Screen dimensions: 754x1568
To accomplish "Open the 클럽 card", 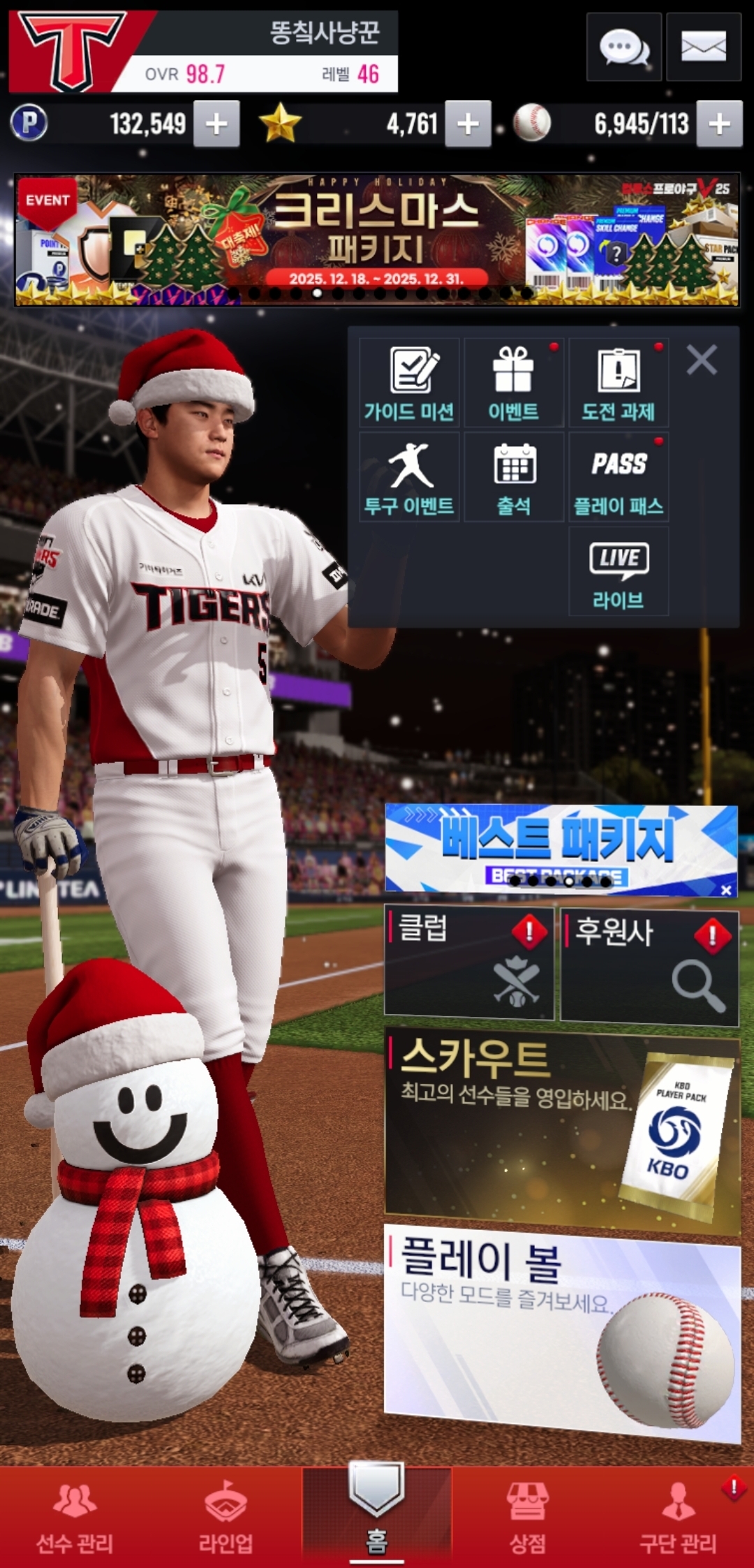I will [x=469, y=962].
